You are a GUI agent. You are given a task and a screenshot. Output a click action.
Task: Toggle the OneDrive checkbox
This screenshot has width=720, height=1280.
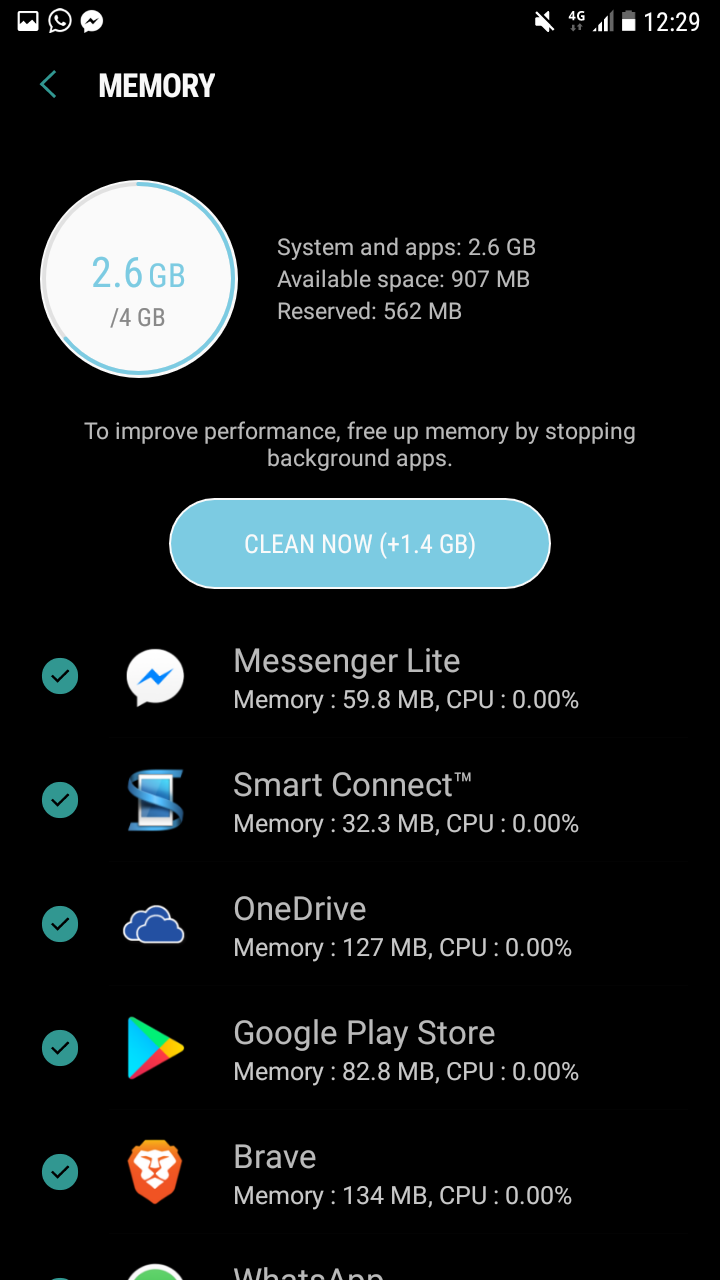coord(60,924)
